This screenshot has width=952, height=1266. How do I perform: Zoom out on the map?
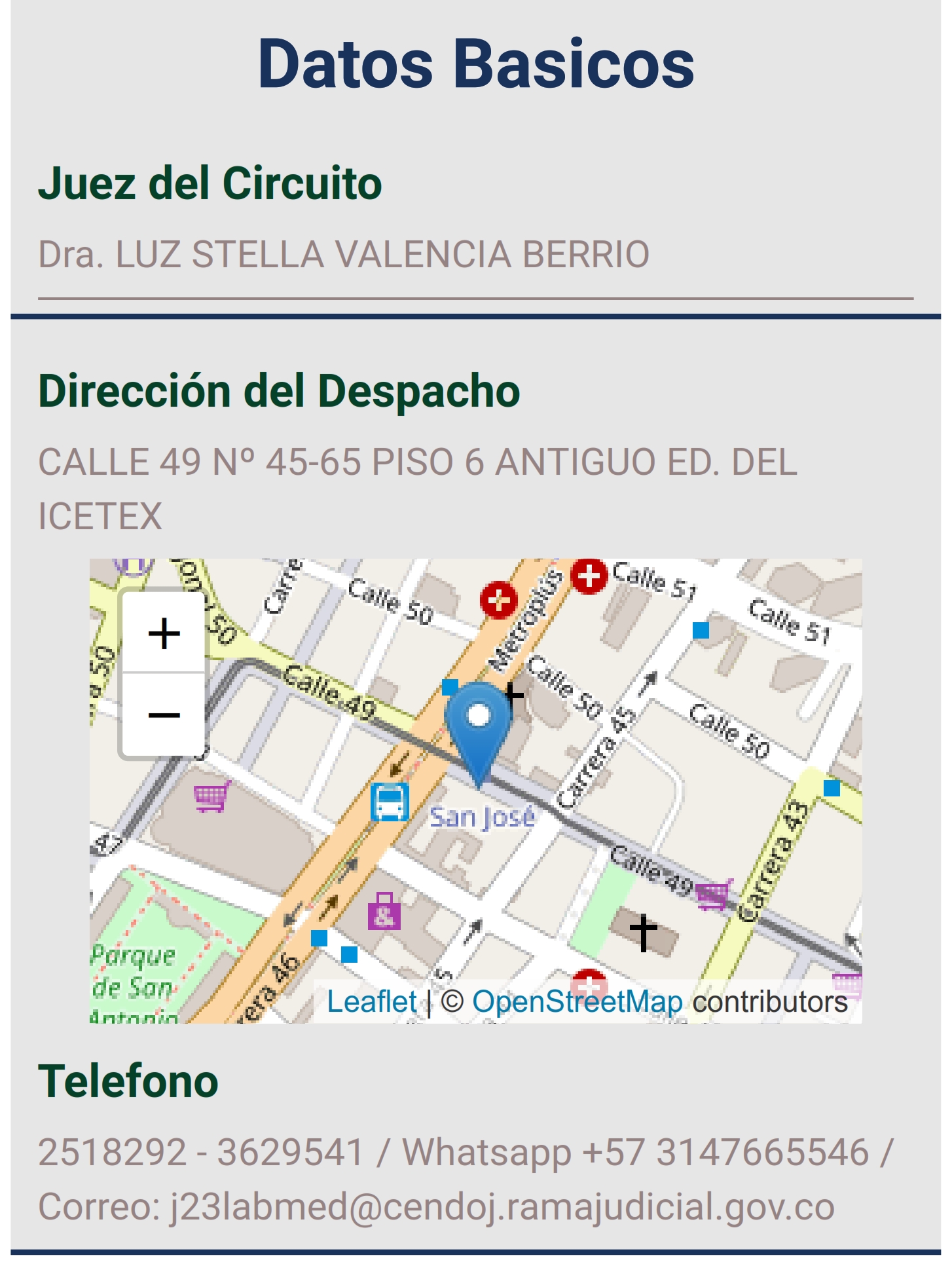click(164, 715)
